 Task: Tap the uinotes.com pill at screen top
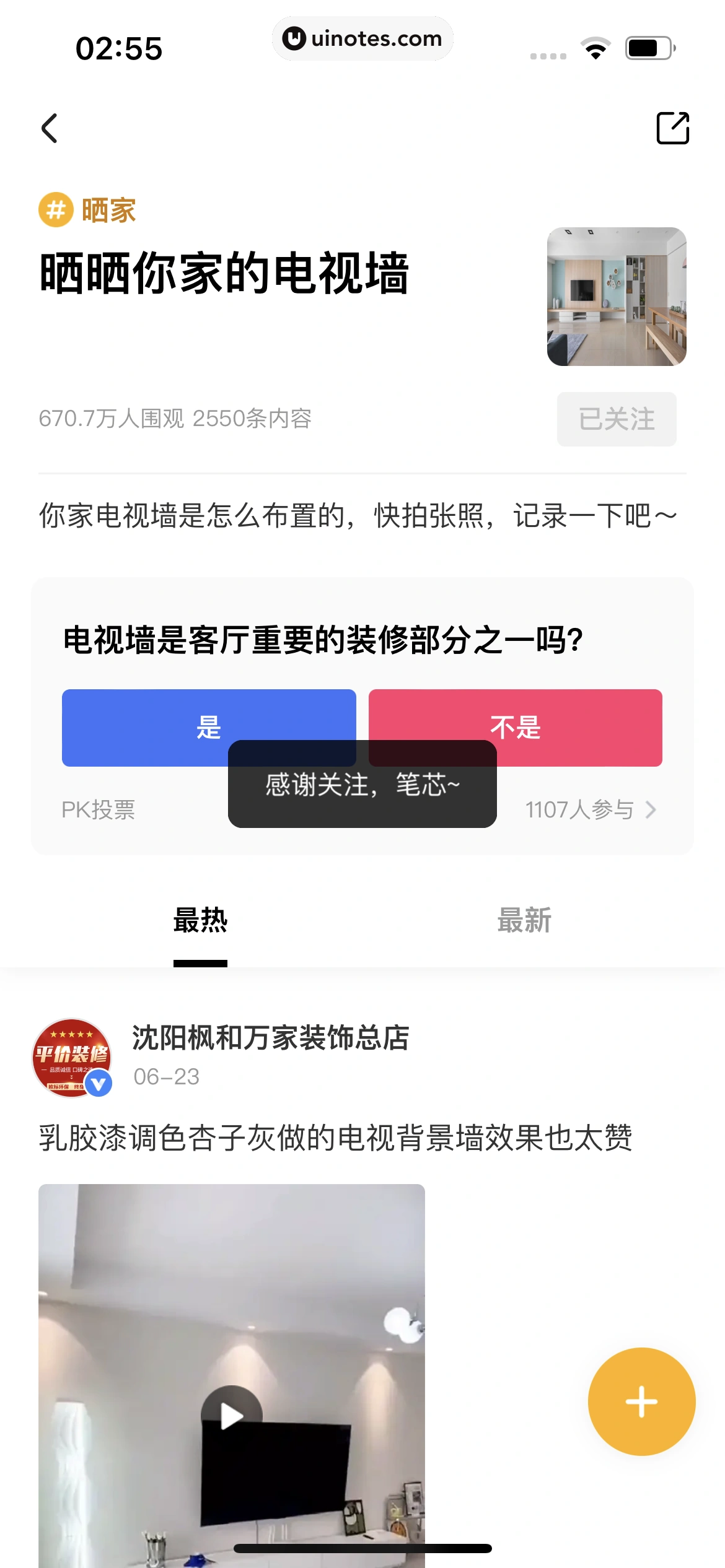(x=362, y=38)
